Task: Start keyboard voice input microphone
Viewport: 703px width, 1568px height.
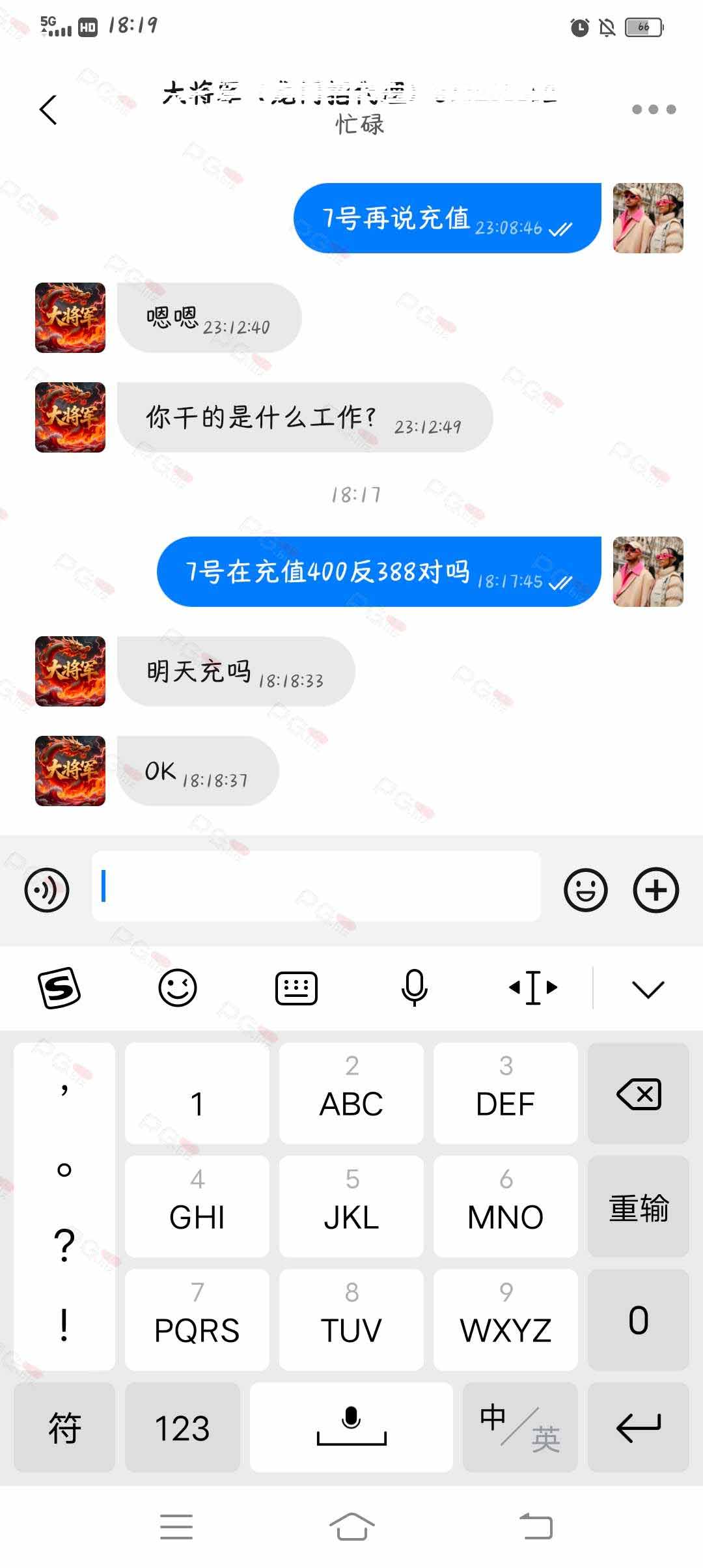Action: click(414, 988)
